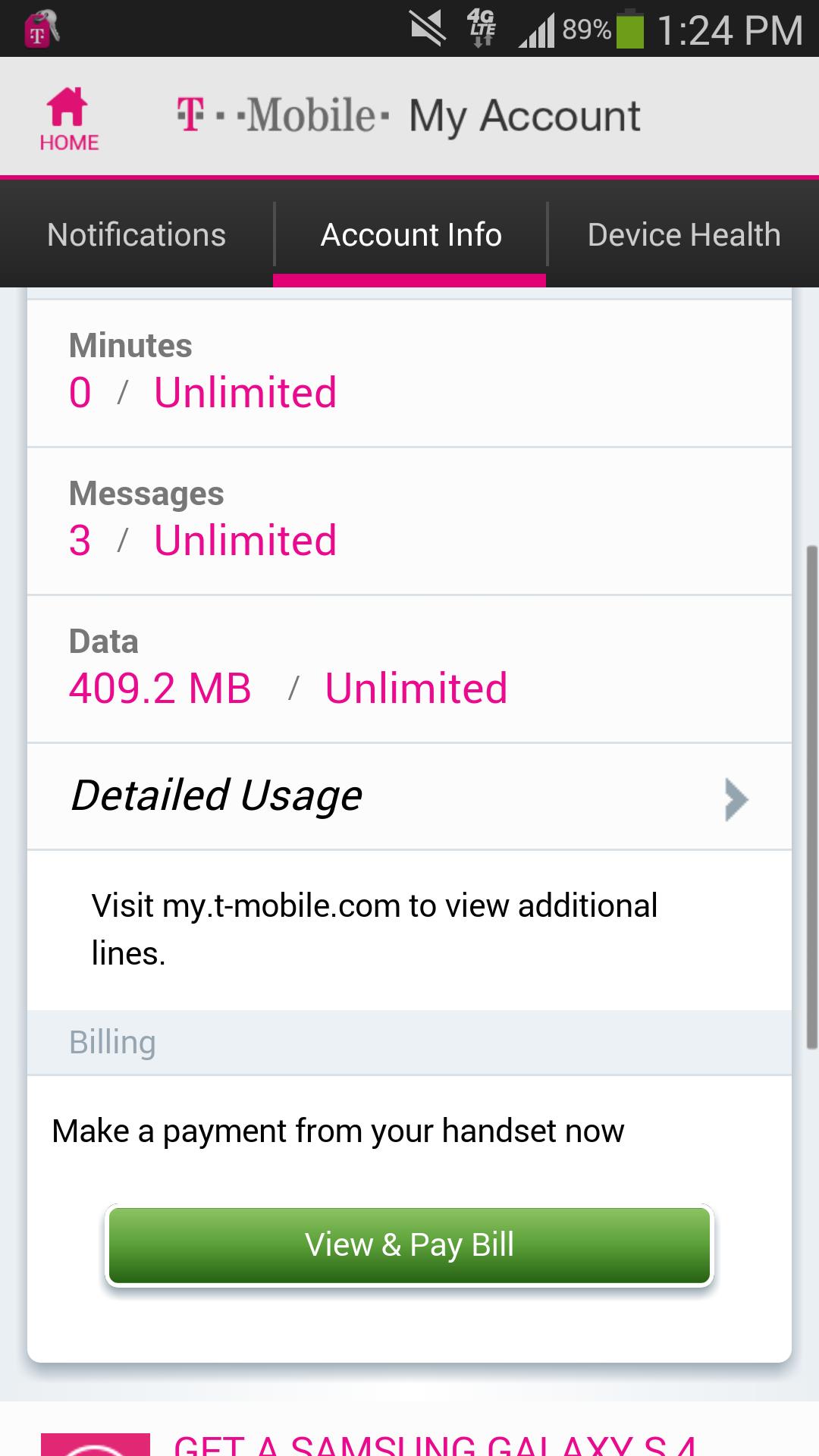Tap the Data usage amount 409.2 MB
Viewport: 819px width, 1456px height.
(159, 688)
